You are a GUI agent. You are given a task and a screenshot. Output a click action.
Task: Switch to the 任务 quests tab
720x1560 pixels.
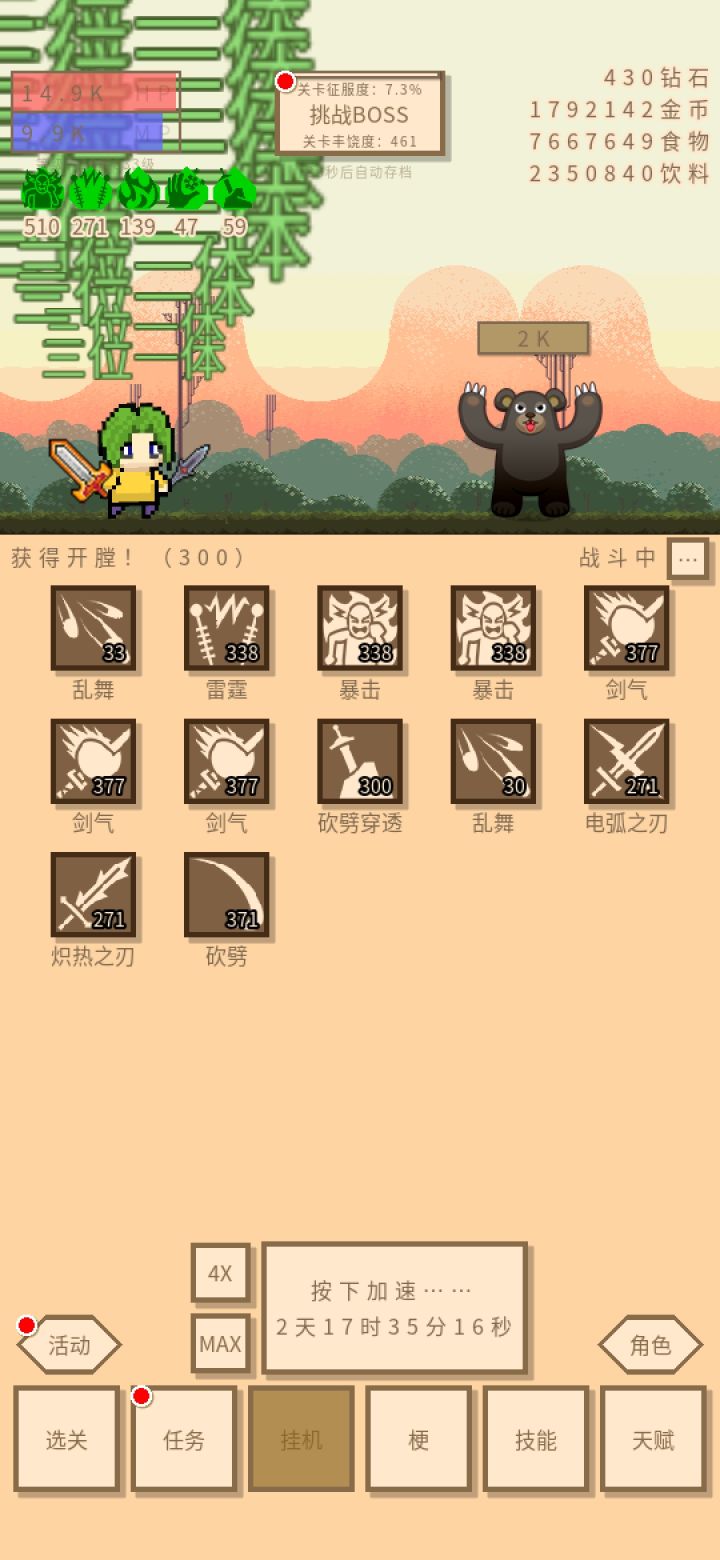[x=184, y=1439]
